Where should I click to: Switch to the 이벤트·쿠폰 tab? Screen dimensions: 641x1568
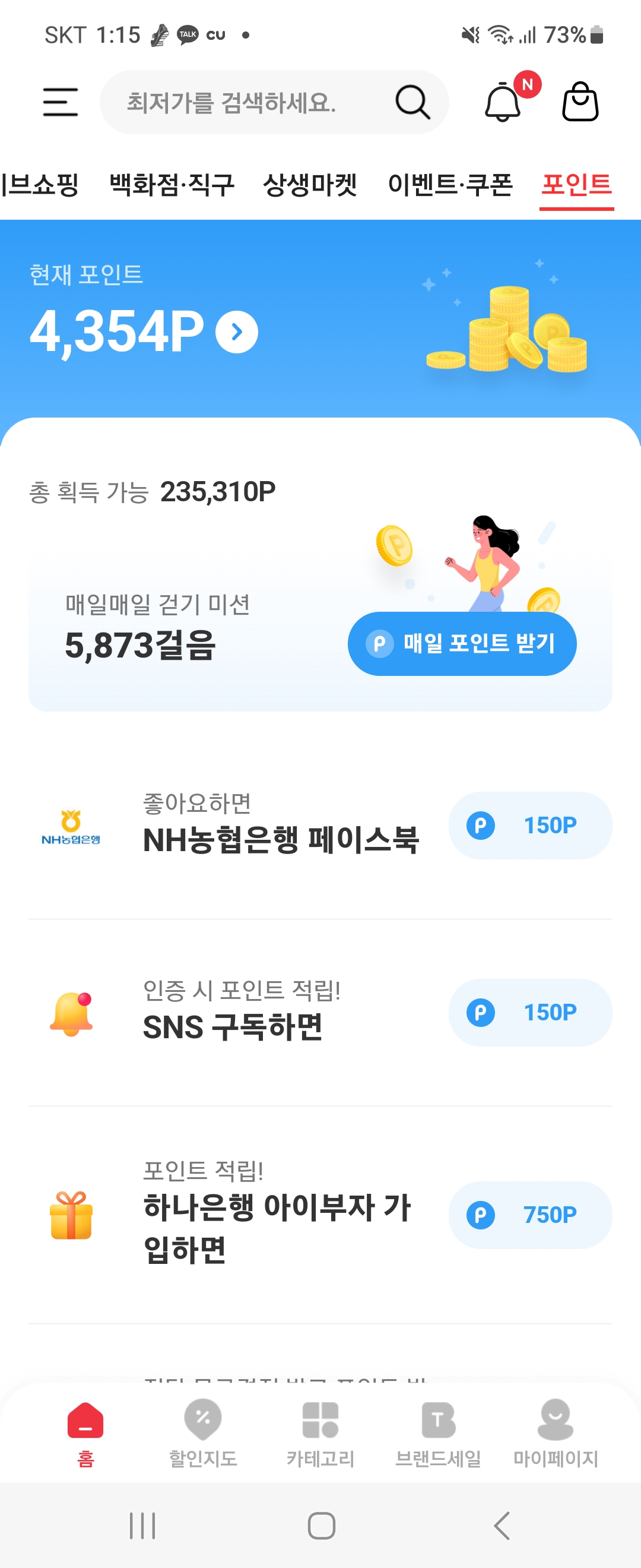click(x=450, y=185)
